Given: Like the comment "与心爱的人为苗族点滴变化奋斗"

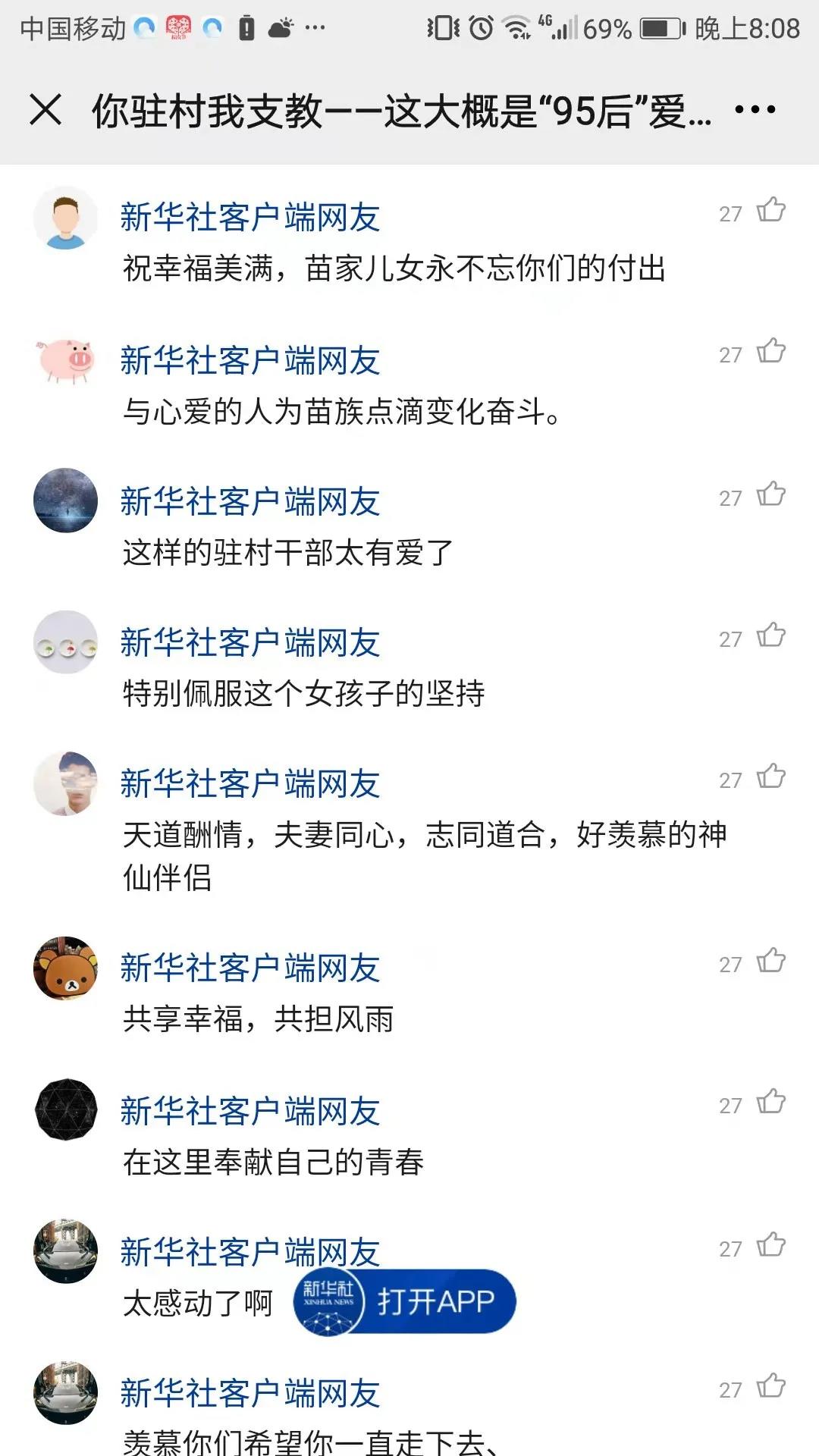Looking at the screenshot, I should [x=770, y=351].
